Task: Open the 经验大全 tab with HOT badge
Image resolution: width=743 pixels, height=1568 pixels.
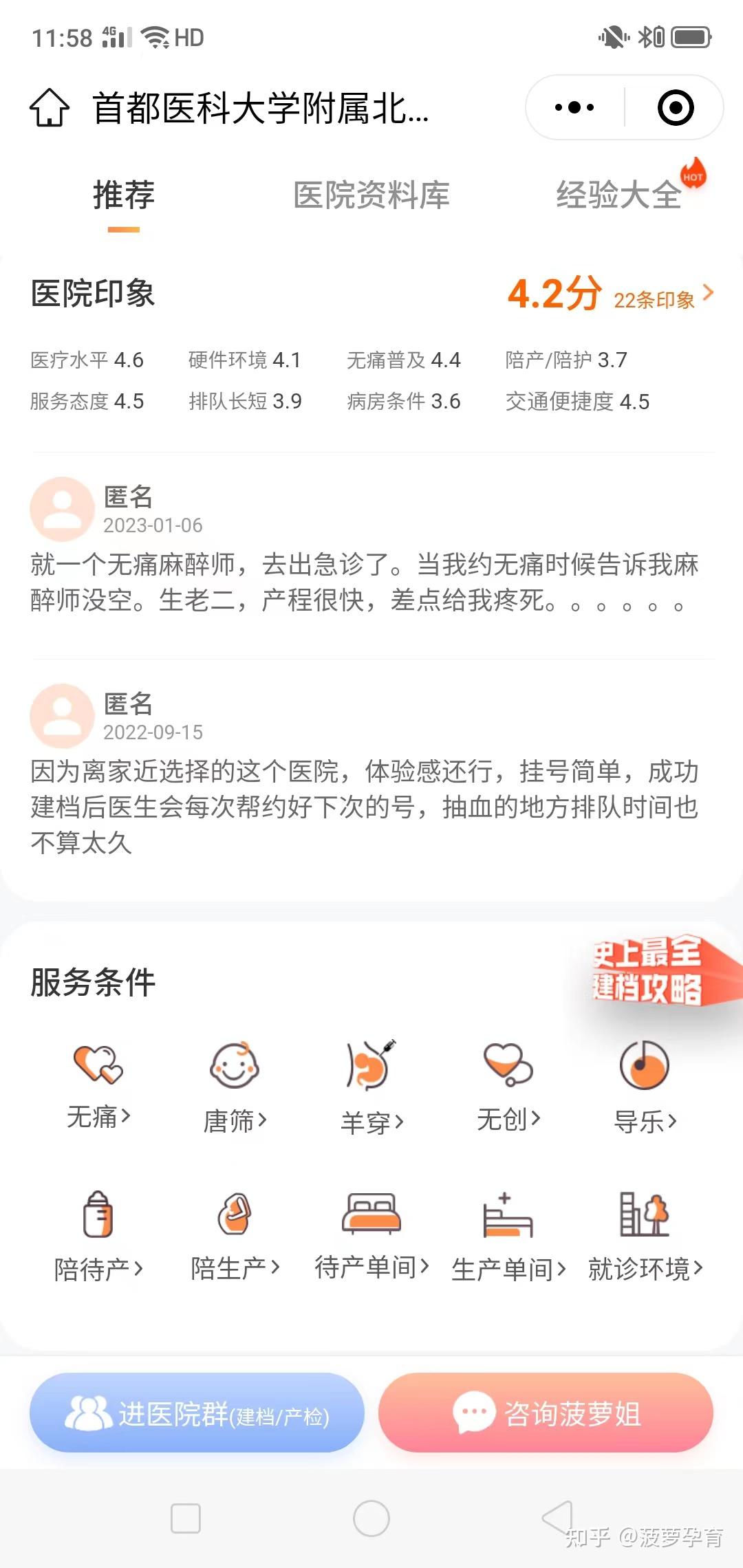Action: coord(618,196)
